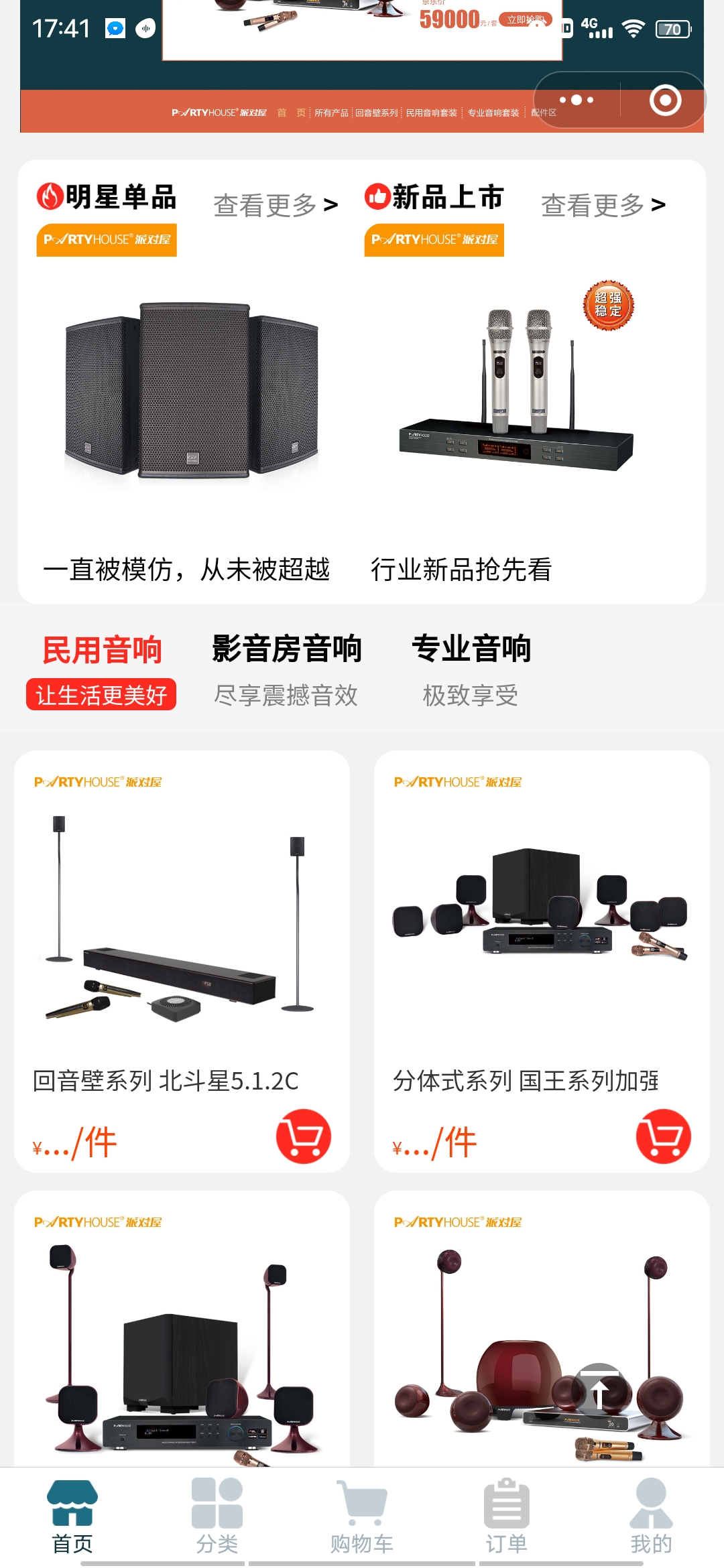The height and width of the screenshot is (1568, 724).
Task: View more 新品上市 products
Action: (x=603, y=204)
